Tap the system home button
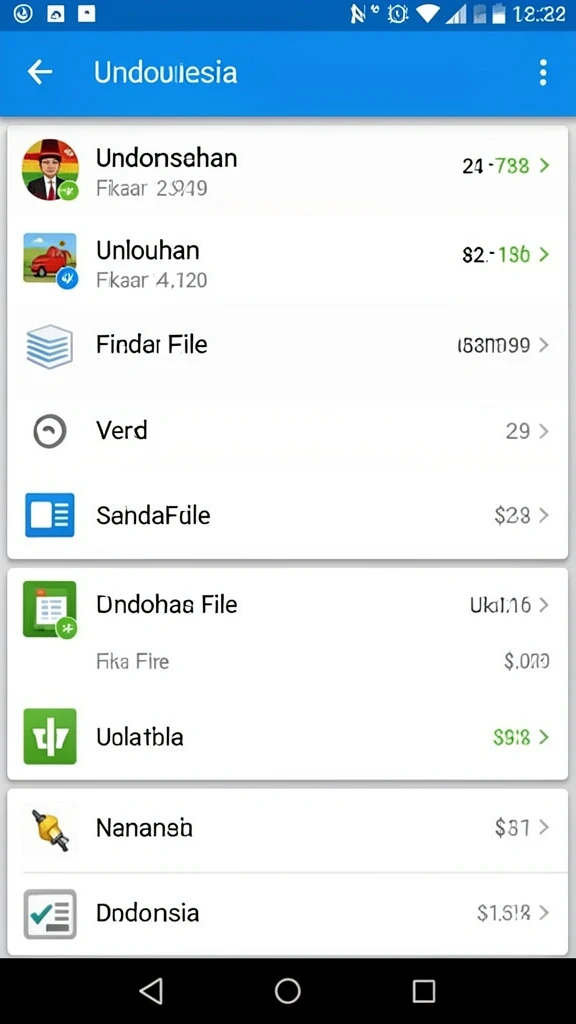This screenshot has height=1024, width=576. click(287, 991)
